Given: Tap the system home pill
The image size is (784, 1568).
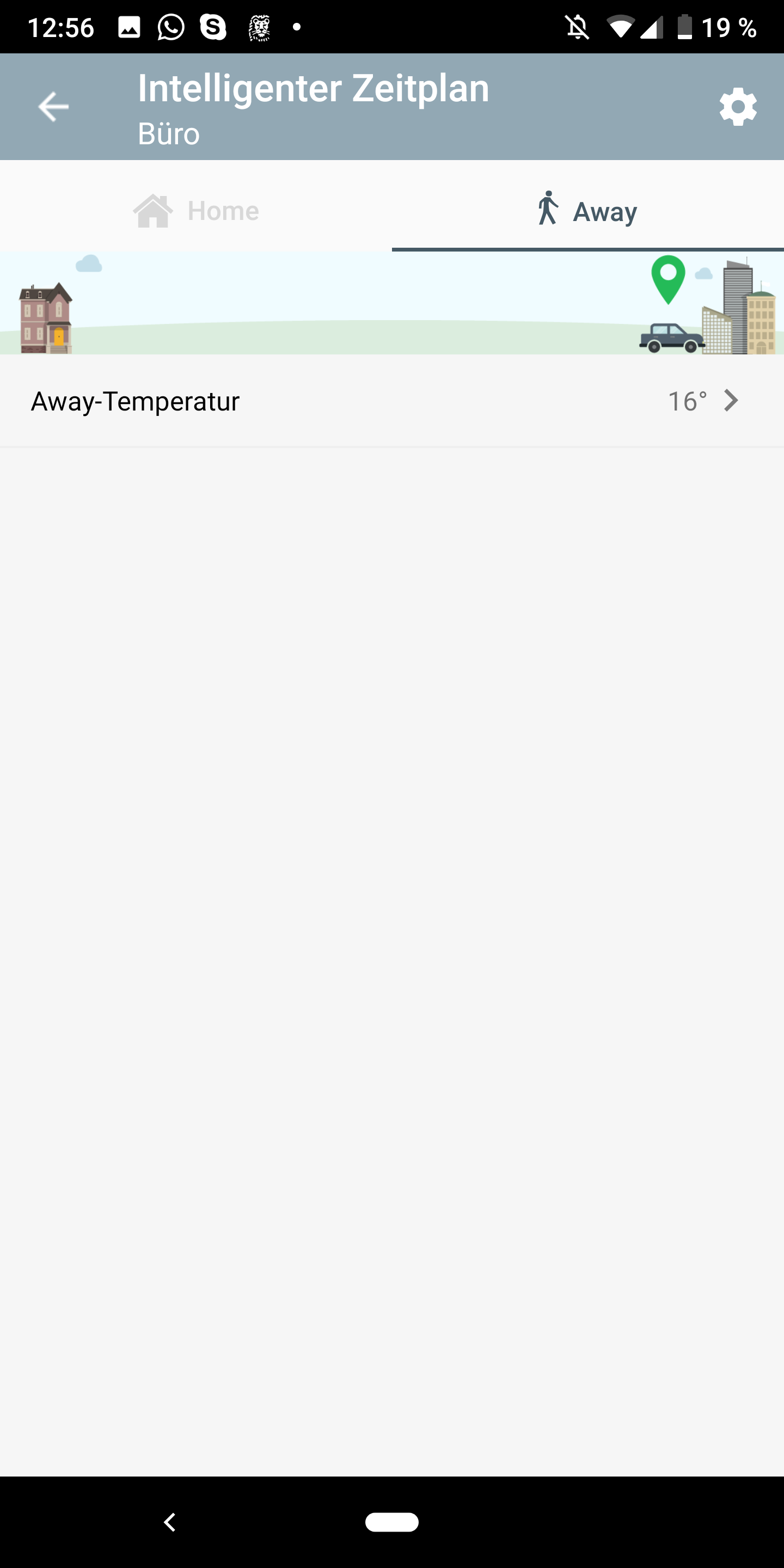Looking at the screenshot, I should (392, 1522).
